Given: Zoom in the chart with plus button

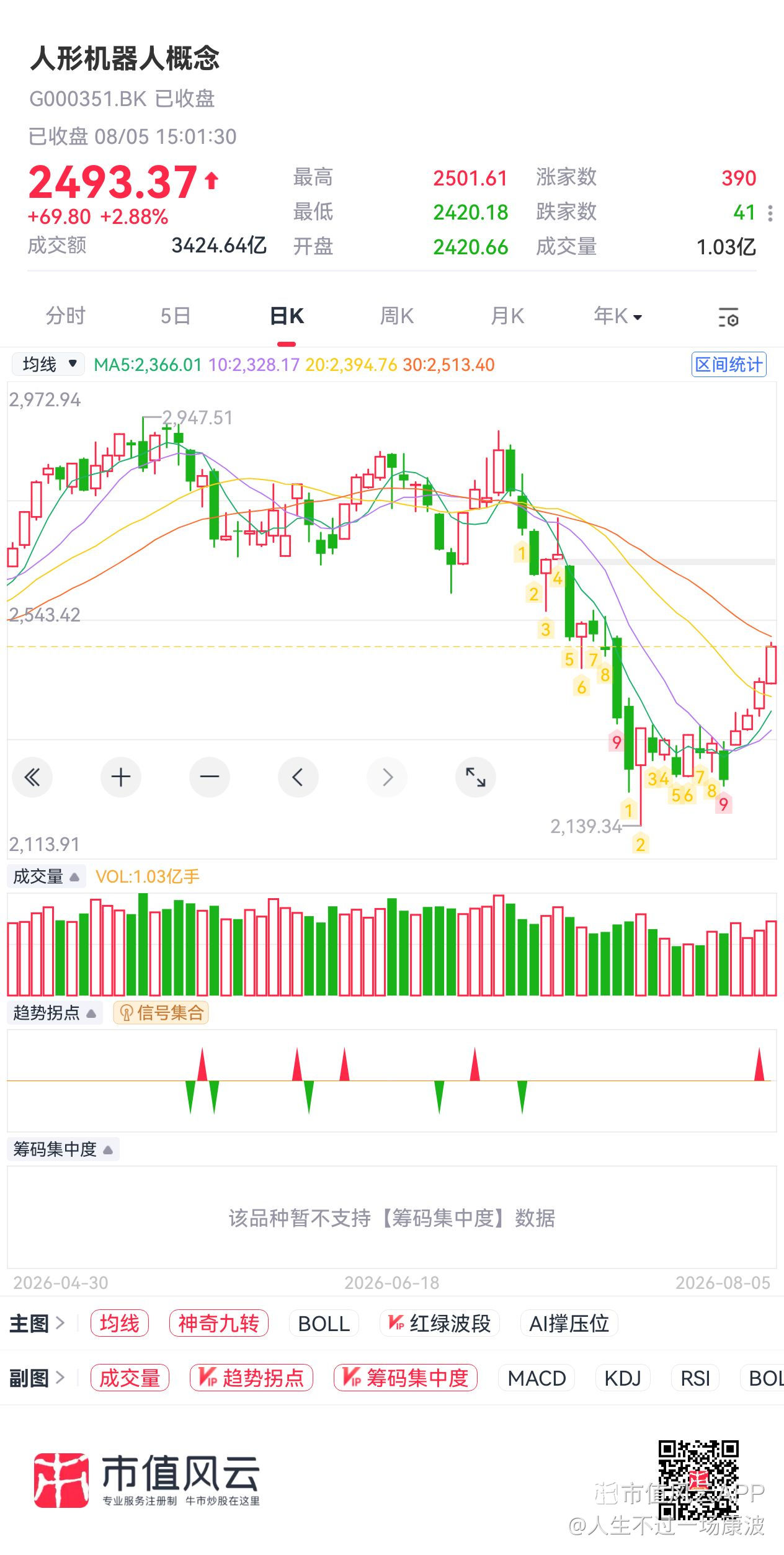Looking at the screenshot, I should (x=121, y=777).
